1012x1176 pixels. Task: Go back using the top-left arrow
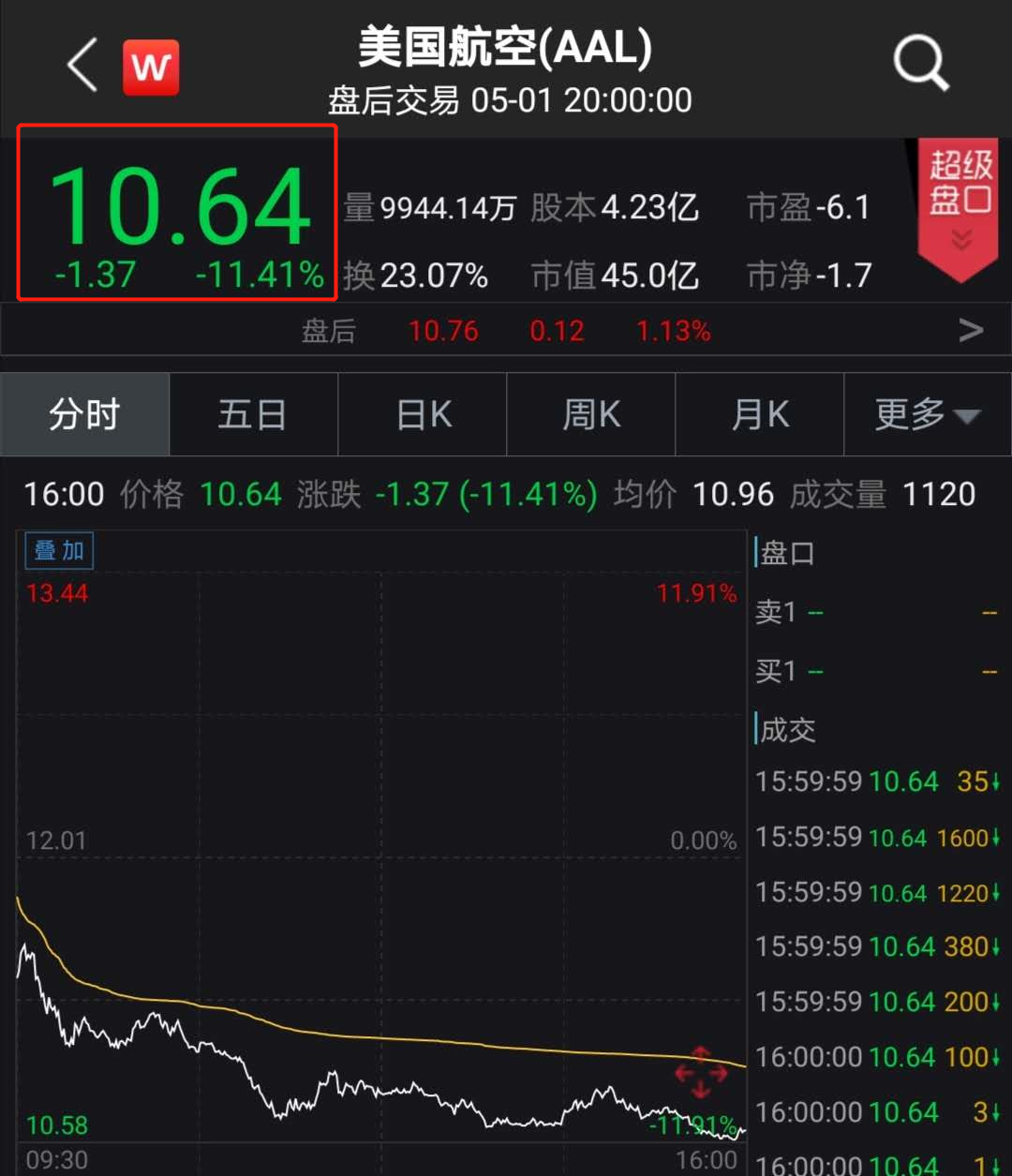coord(82,66)
